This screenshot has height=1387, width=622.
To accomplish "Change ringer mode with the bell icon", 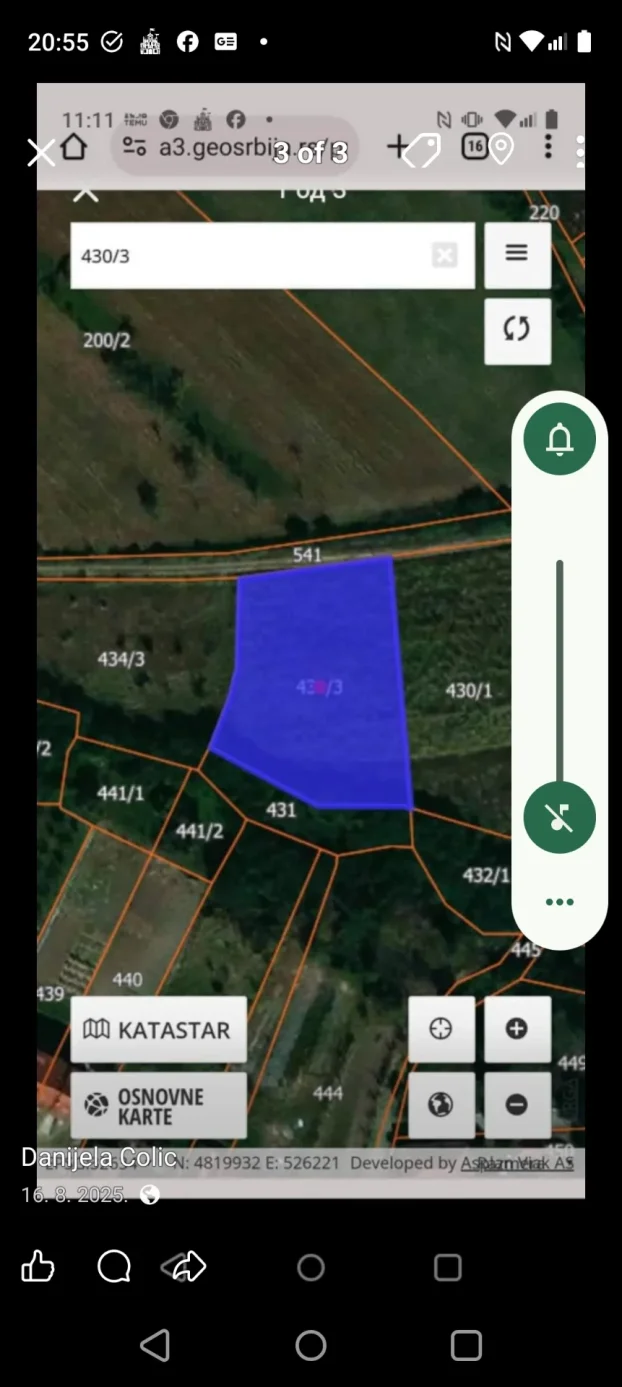I will click(559, 439).
